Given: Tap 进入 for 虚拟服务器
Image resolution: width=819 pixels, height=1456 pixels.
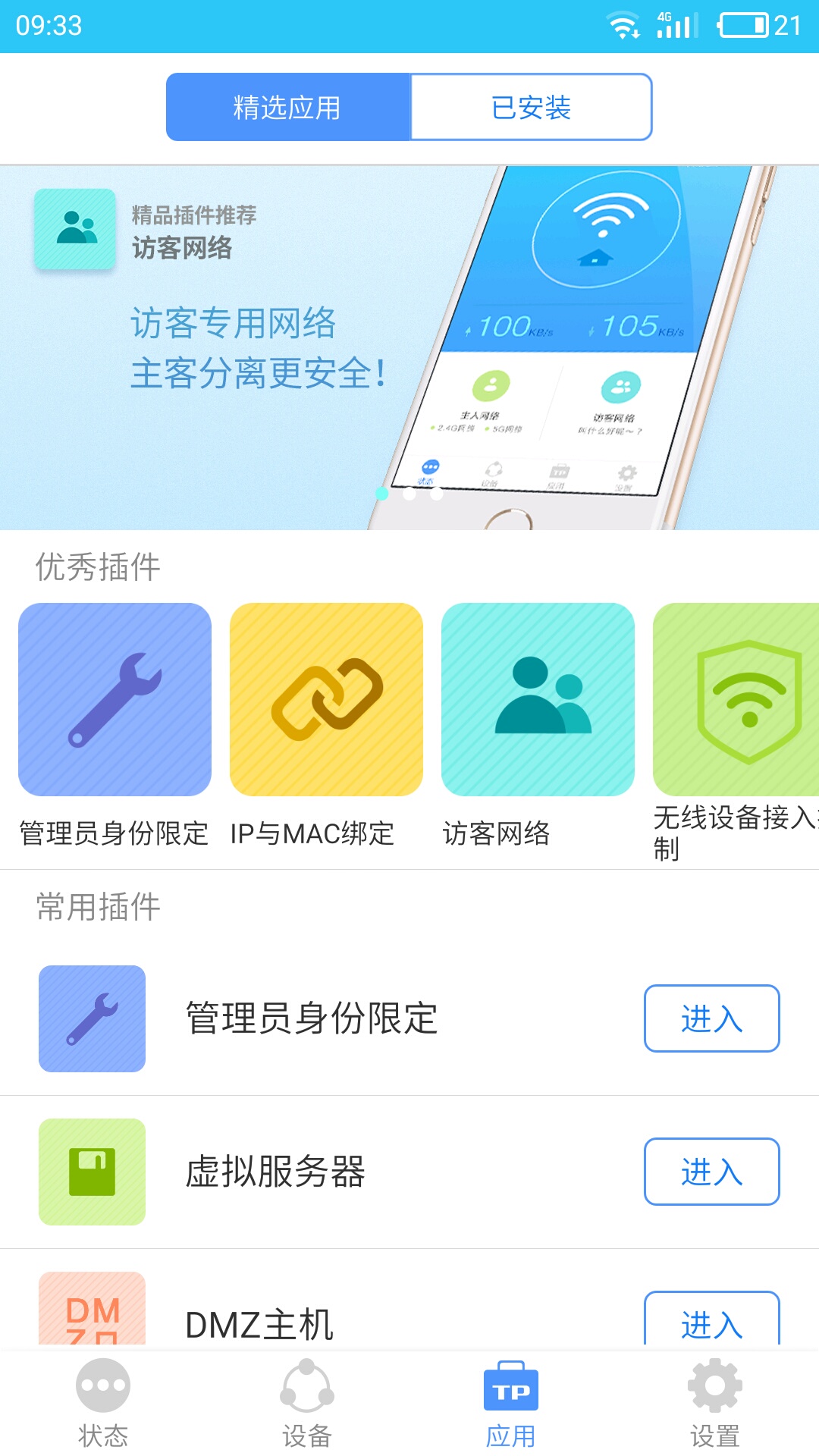Looking at the screenshot, I should pyautogui.click(x=711, y=1172).
